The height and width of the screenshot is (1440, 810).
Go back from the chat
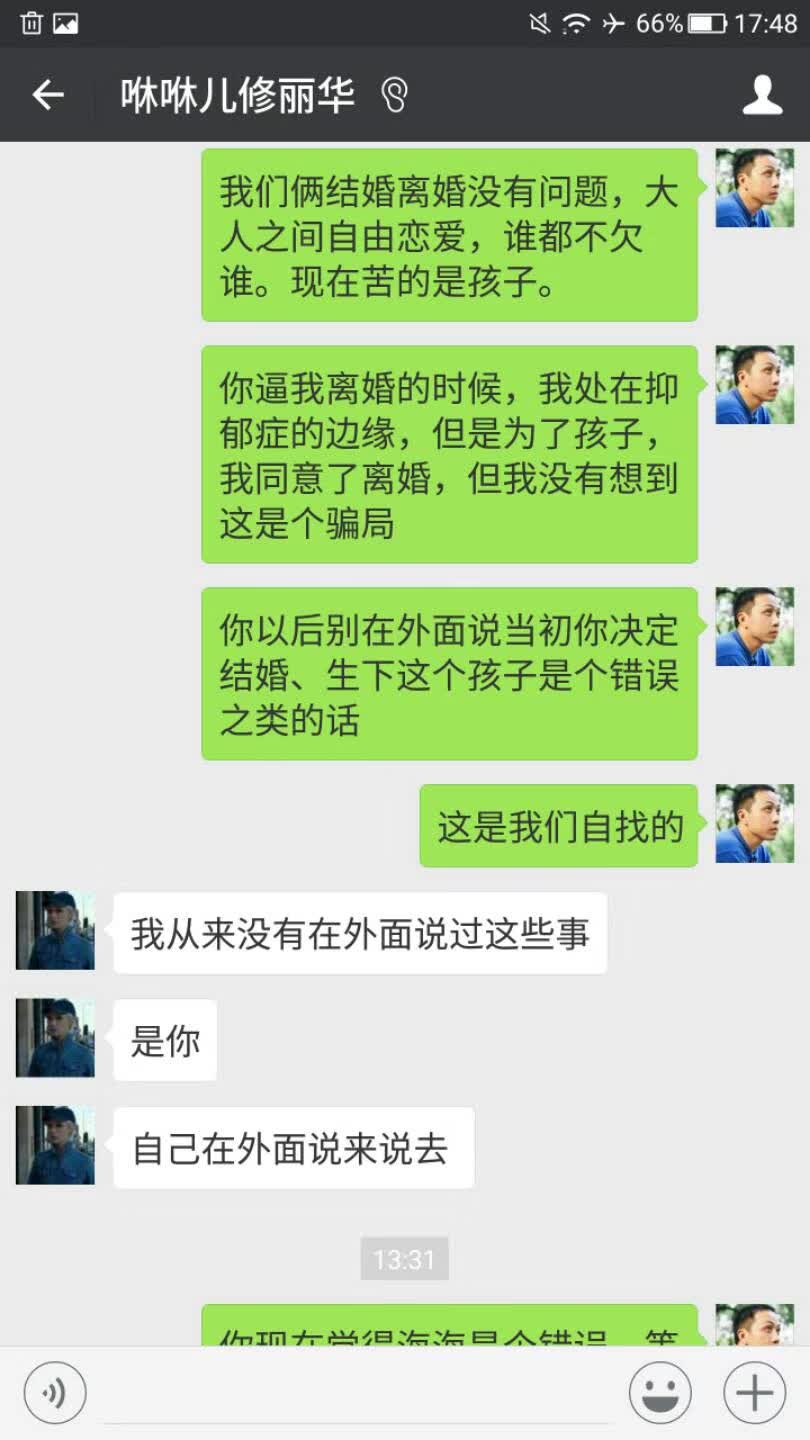click(x=47, y=95)
